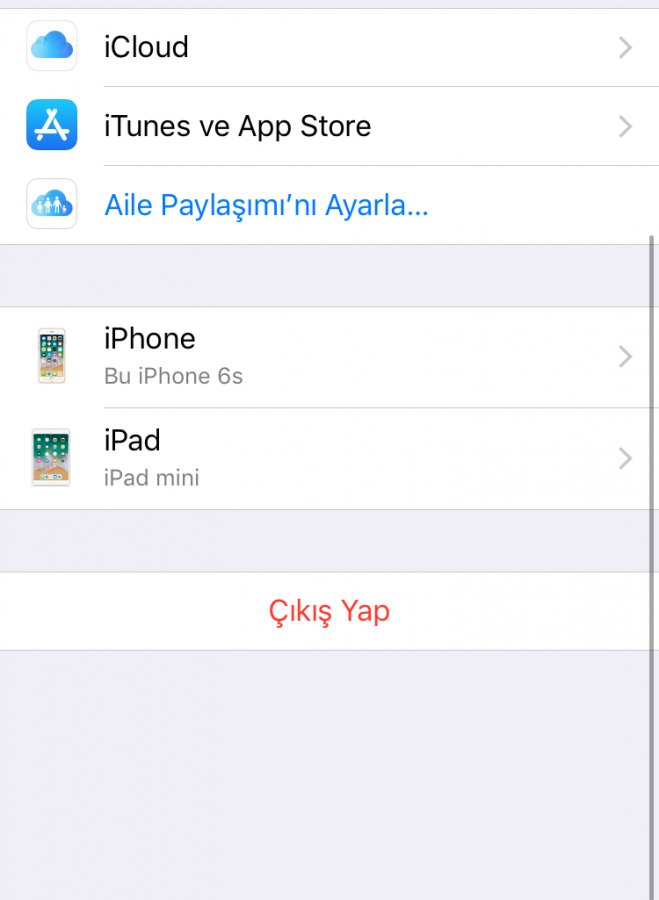Tap Aile Paylaşımı'nı Ayarla link
The height and width of the screenshot is (900, 659).
[x=266, y=206]
